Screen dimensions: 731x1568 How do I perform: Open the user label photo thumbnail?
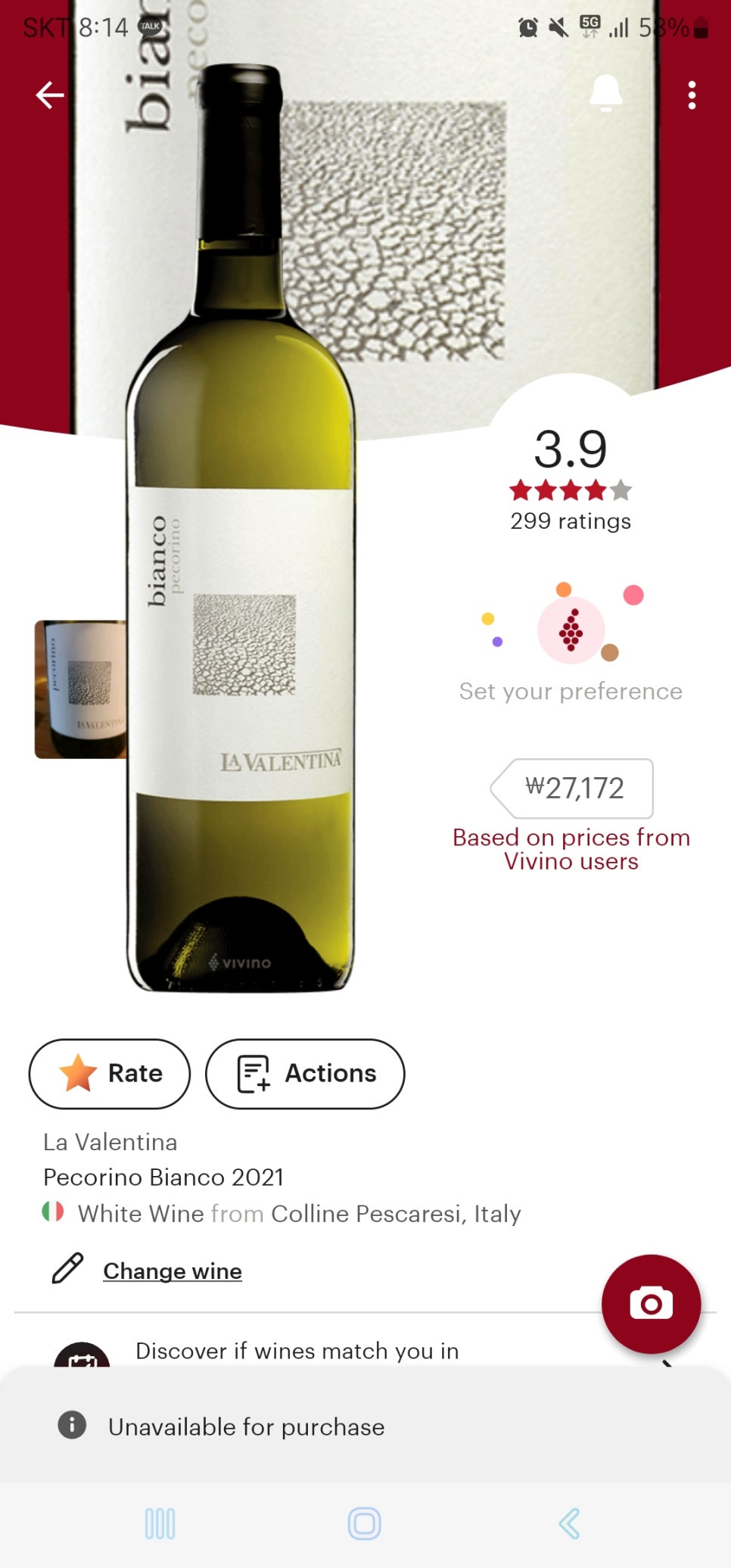pos(80,689)
